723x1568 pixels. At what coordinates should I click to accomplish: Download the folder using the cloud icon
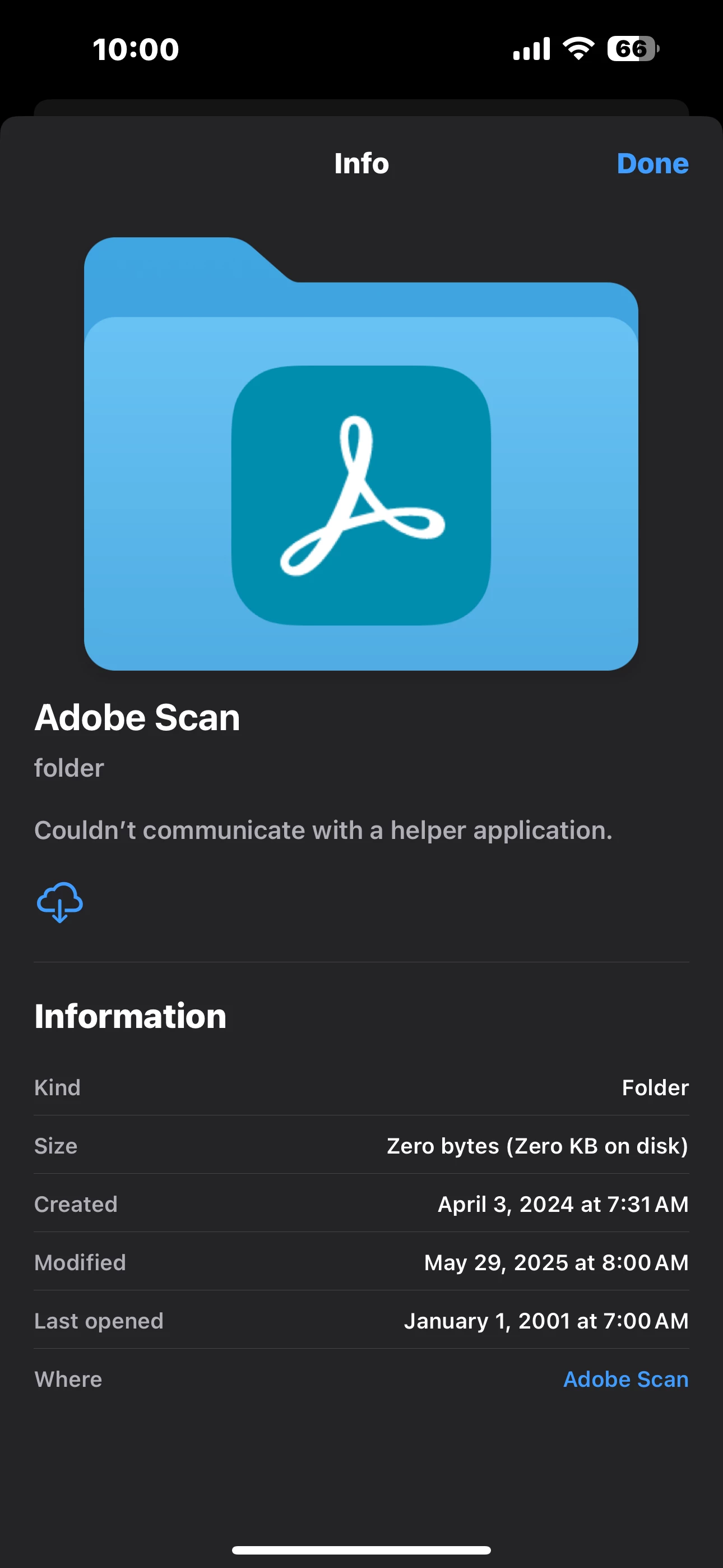point(59,902)
